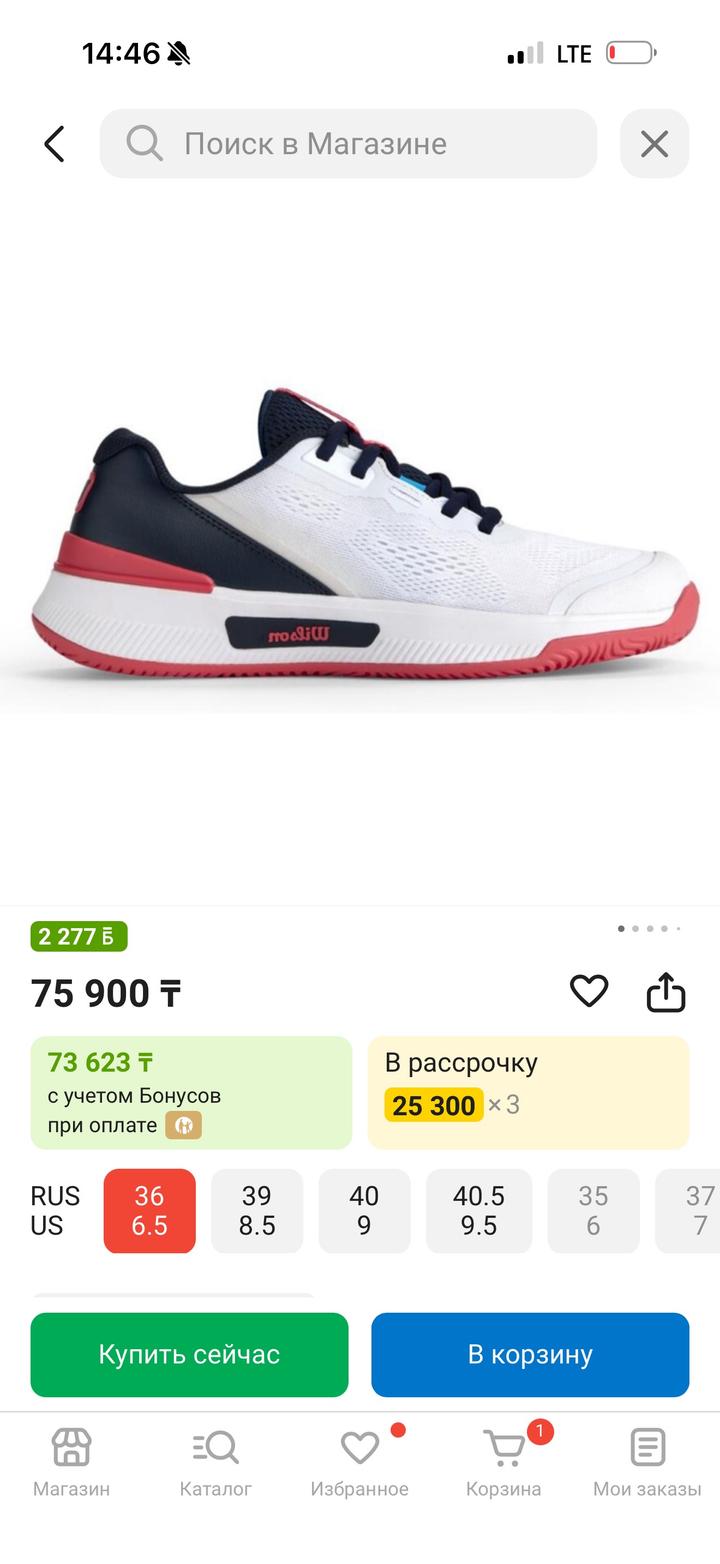Screen dimensions: 720x1564
Task: Open the Корзина tab
Action: (503, 1462)
